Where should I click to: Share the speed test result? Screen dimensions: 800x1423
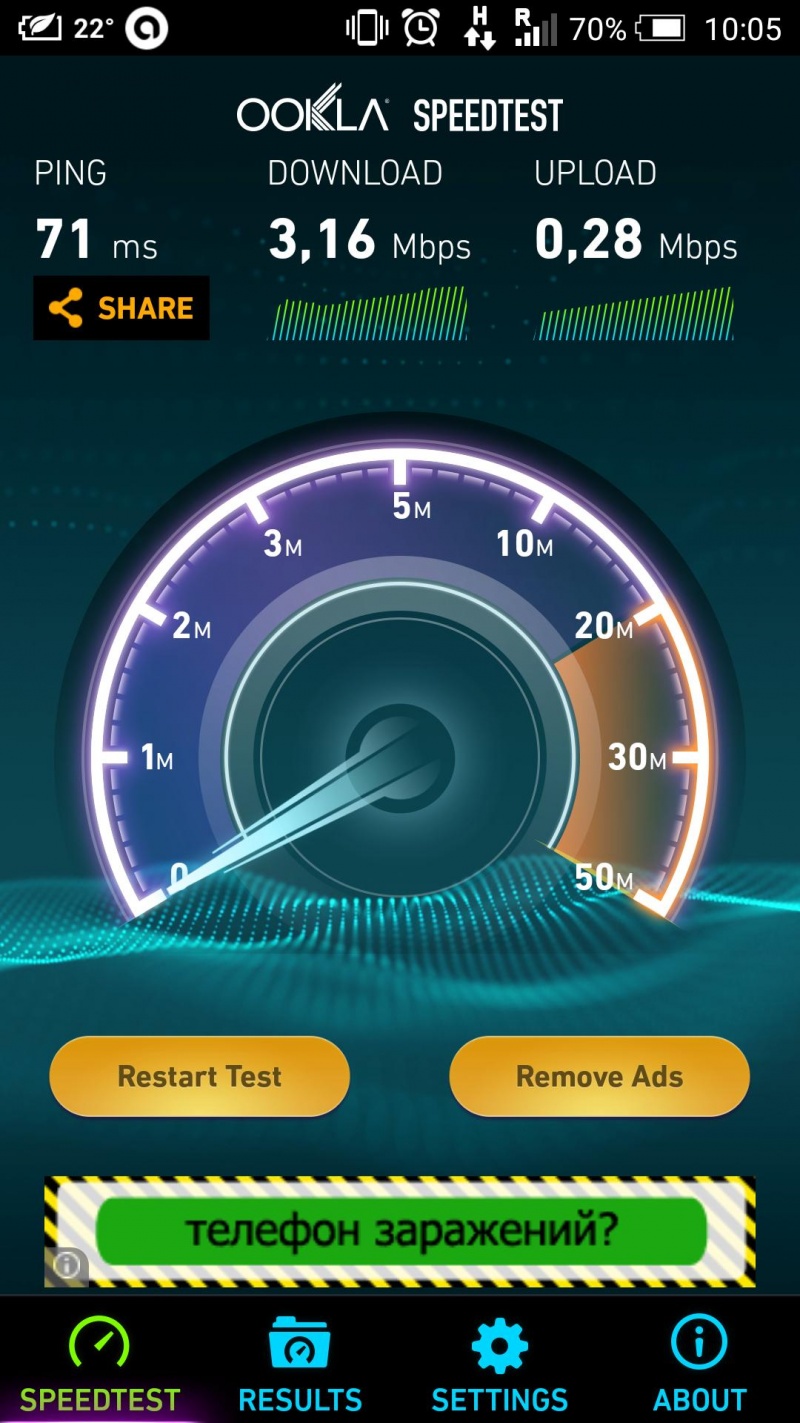pyautogui.click(x=121, y=308)
